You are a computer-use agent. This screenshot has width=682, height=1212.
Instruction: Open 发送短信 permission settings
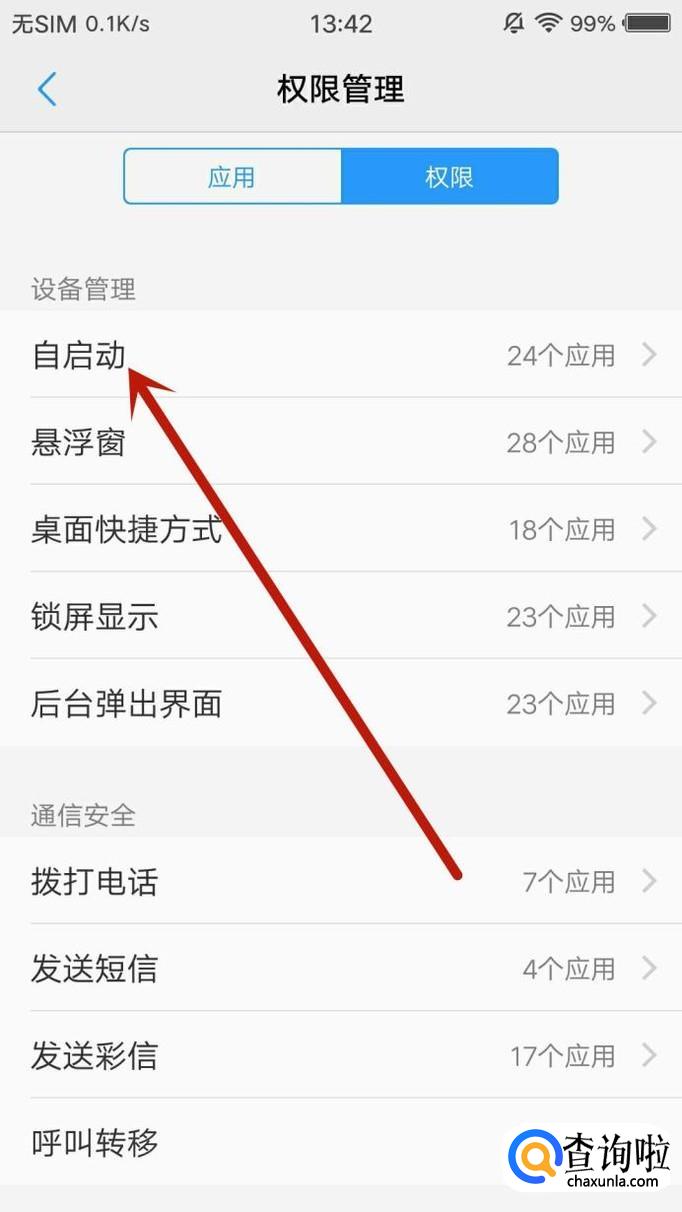coord(340,968)
